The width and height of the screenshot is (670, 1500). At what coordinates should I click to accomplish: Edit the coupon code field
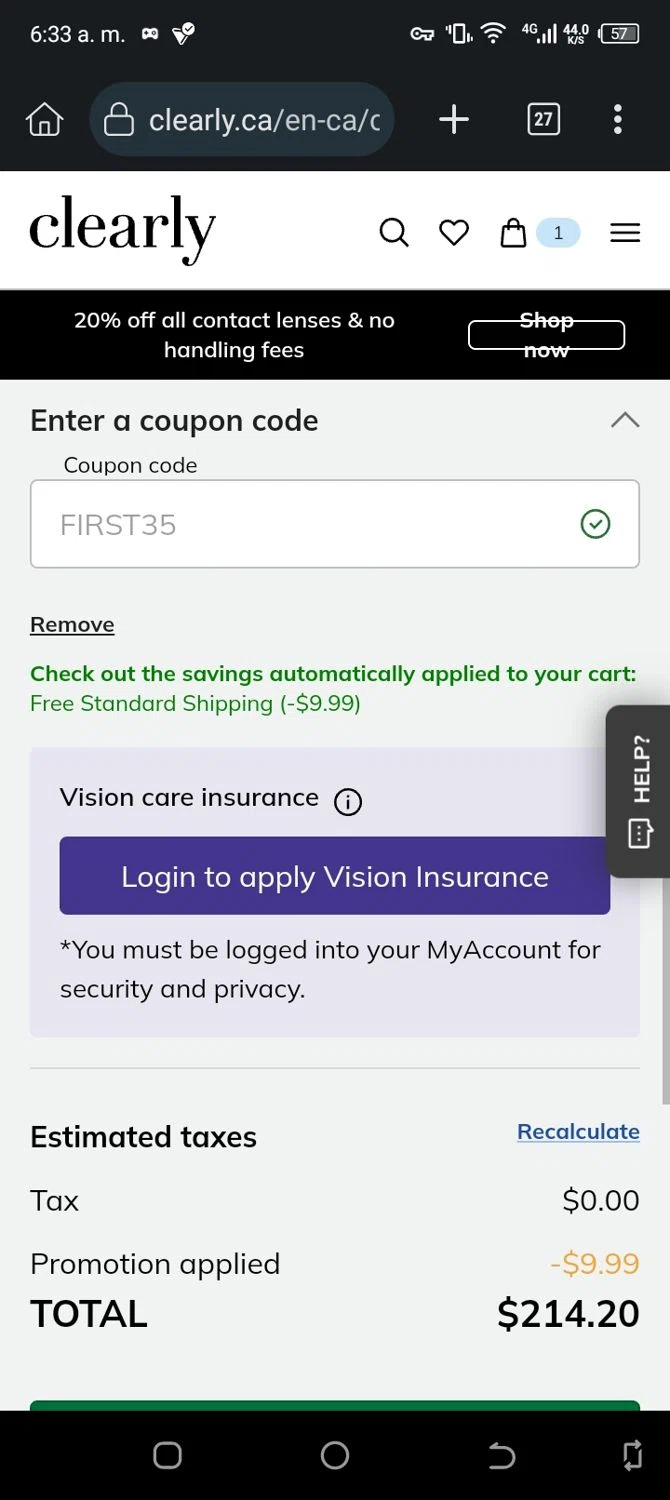point(310,524)
